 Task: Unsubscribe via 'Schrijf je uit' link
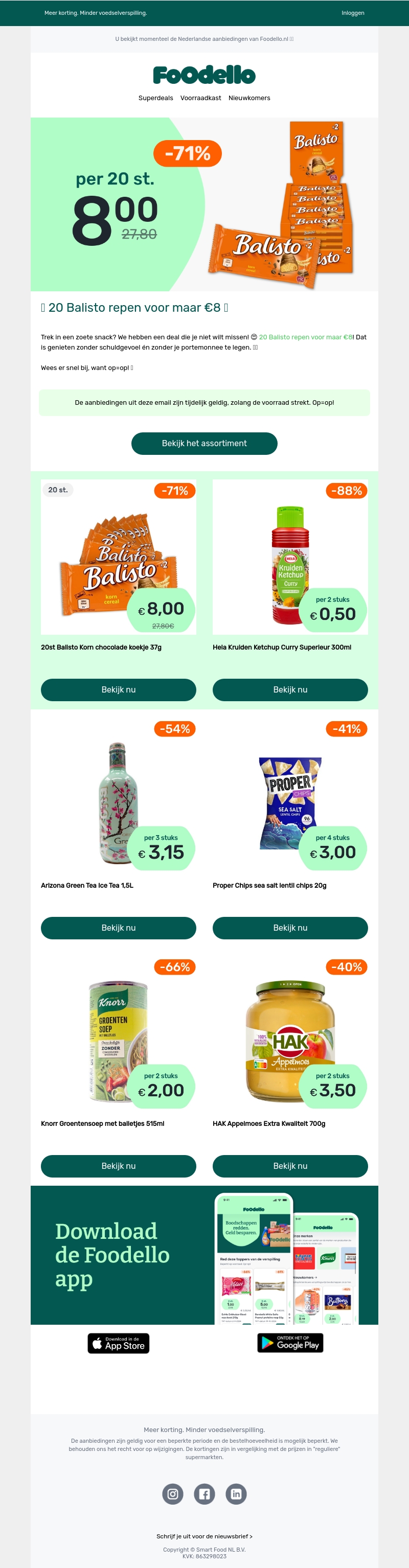[x=204, y=1536]
